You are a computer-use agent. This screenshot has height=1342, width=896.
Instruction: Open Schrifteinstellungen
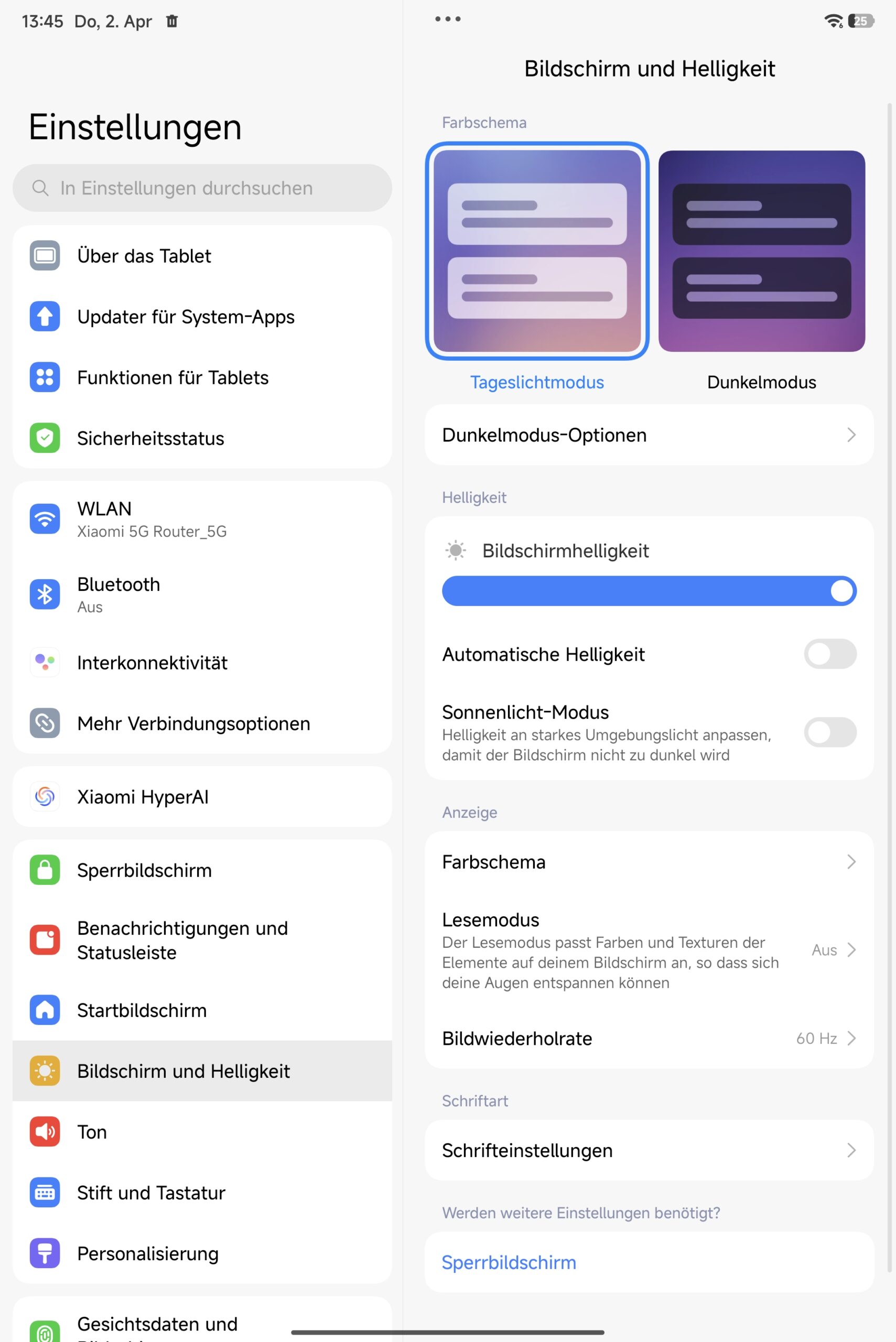[x=649, y=1150]
